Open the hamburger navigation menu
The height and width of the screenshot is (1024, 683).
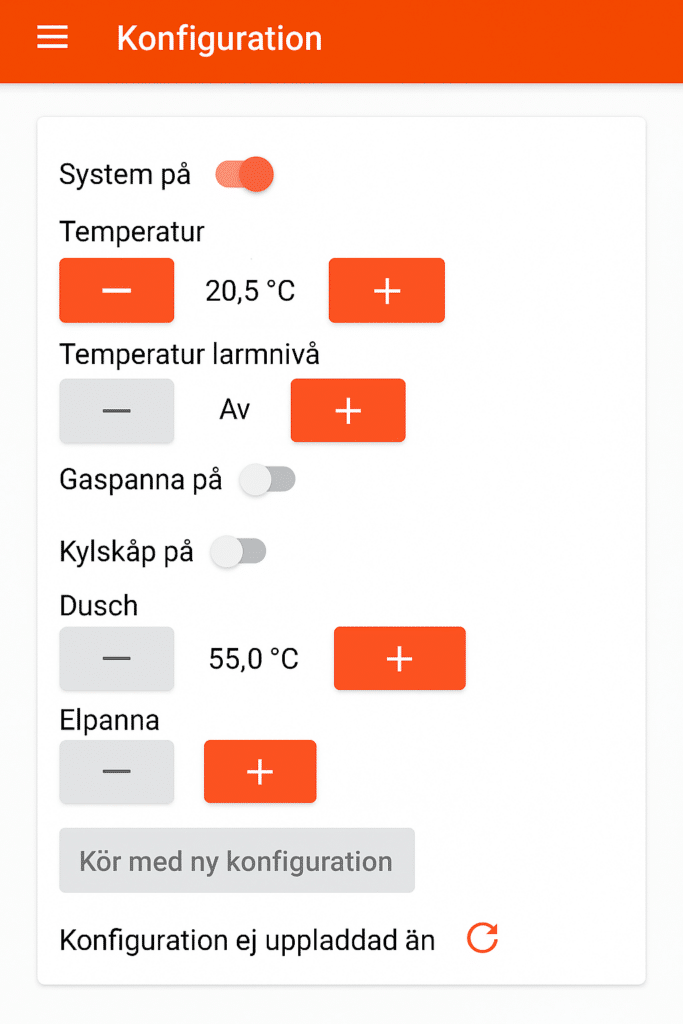click(52, 38)
